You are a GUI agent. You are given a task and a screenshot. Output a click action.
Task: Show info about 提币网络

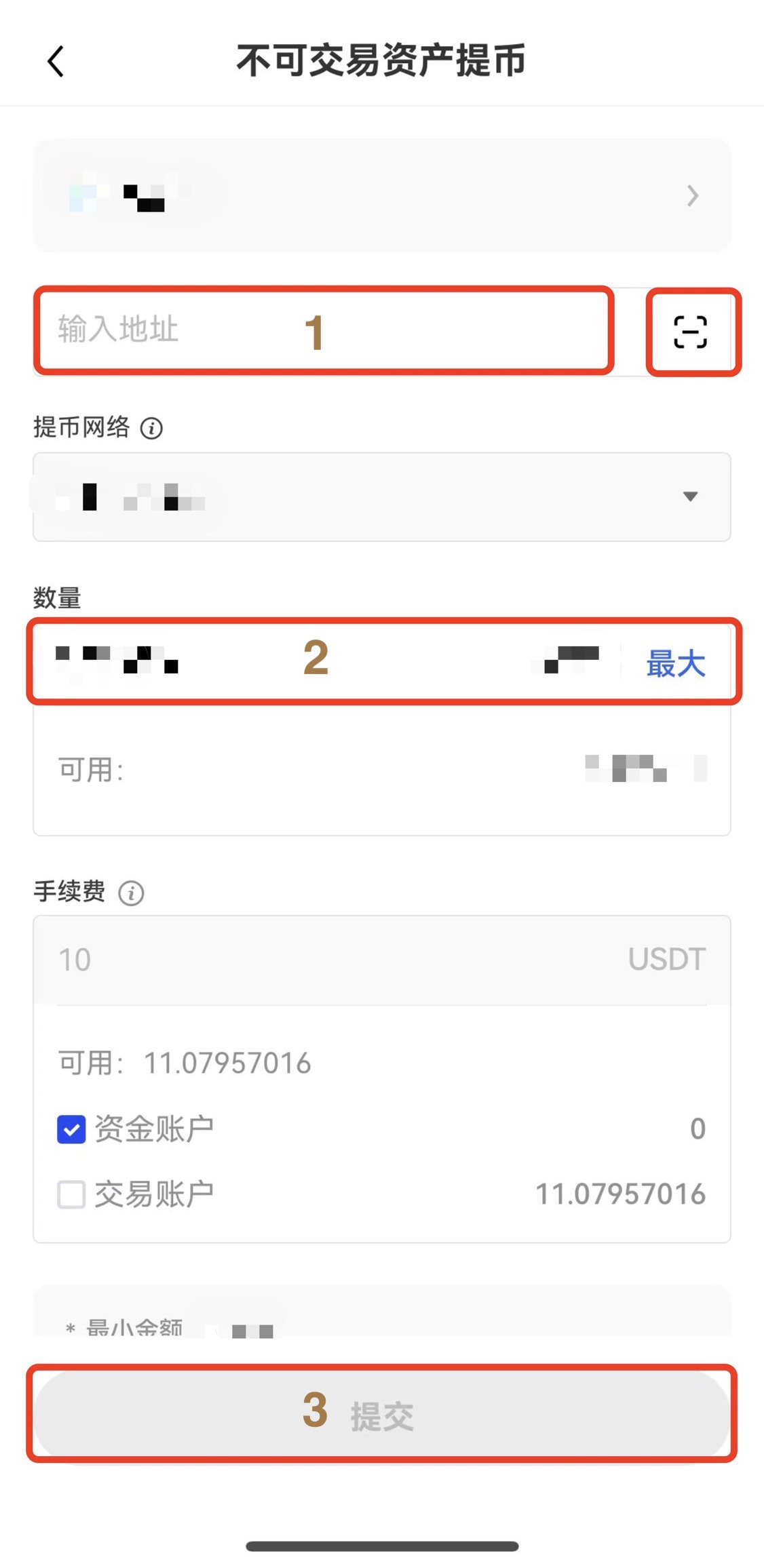tap(151, 429)
